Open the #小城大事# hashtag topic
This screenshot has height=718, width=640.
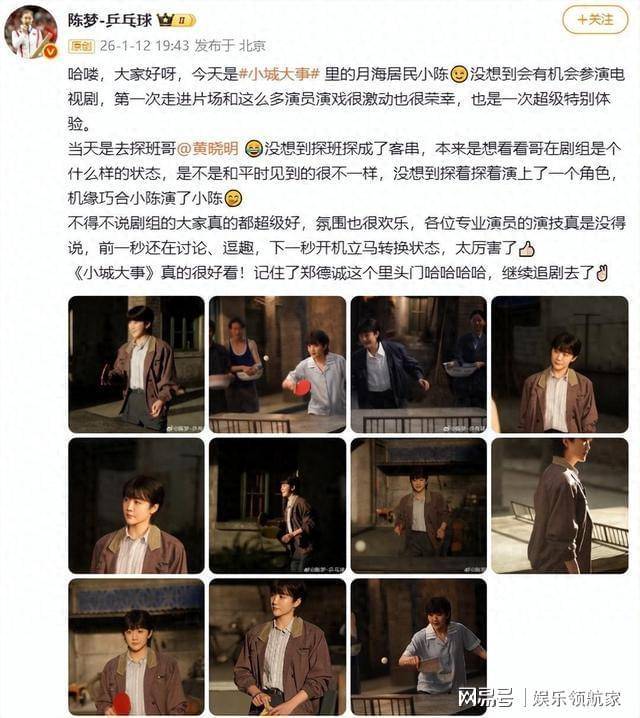click(282, 73)
